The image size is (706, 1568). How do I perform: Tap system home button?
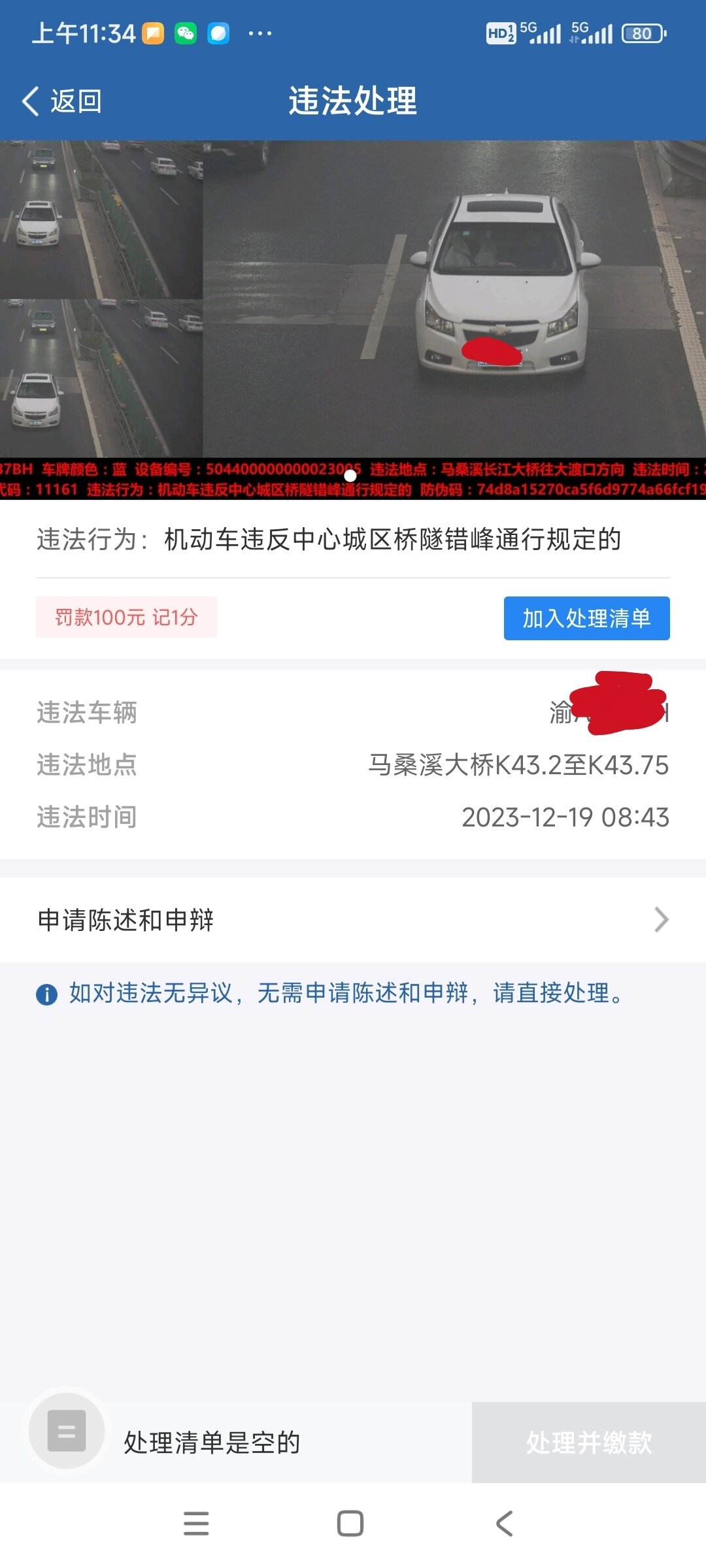pos(350,1524)
